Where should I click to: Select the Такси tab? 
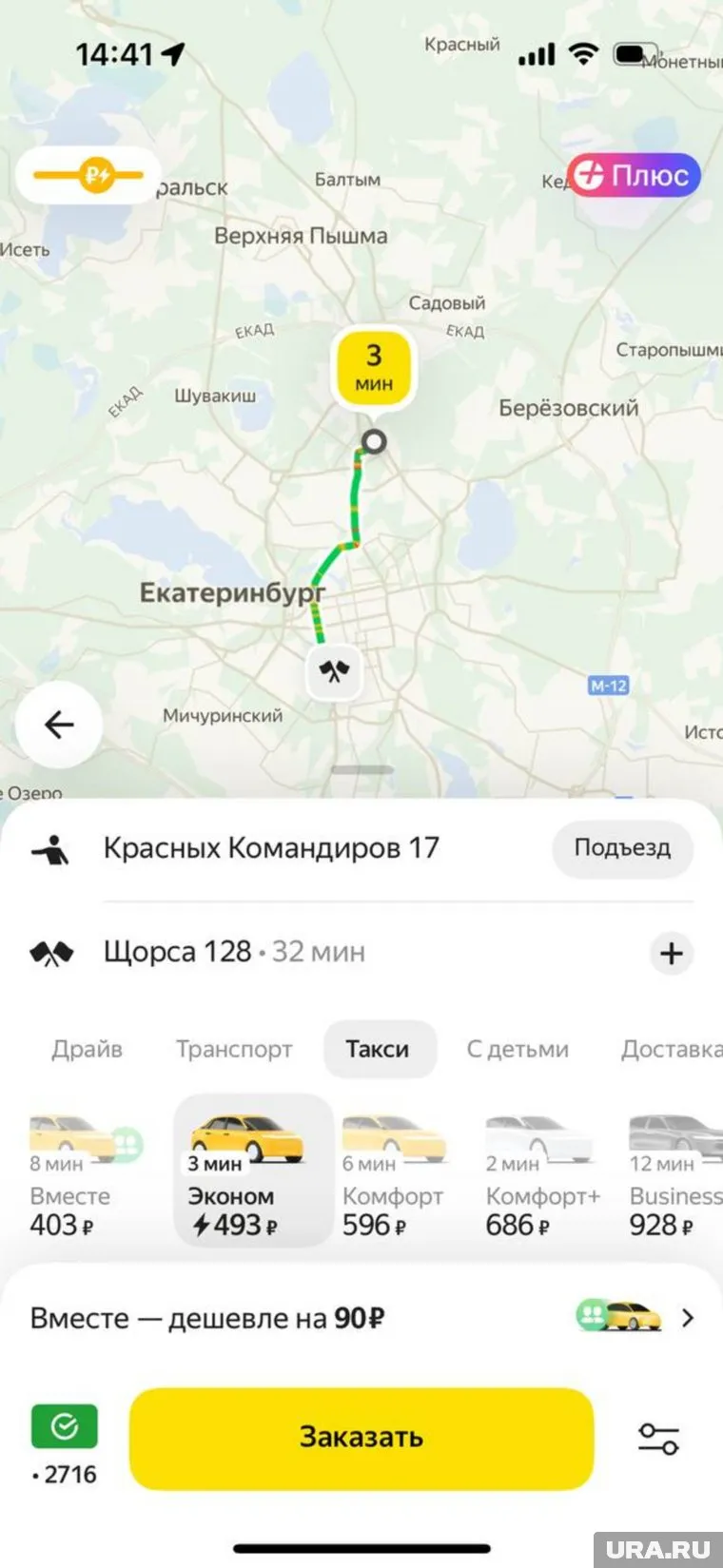pos(378,1049)
